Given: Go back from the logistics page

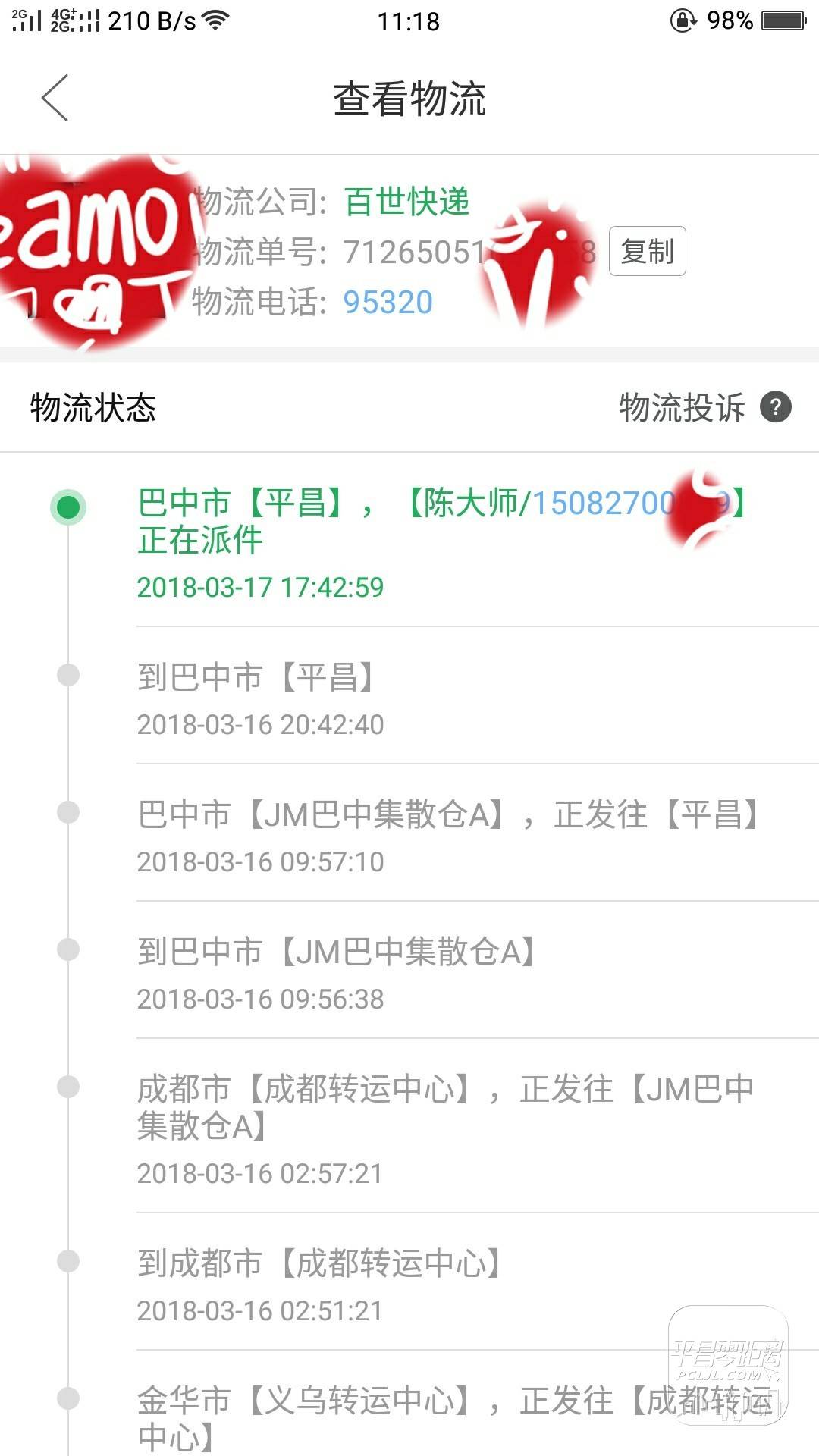Looking at the screenshot, I should pos(55,98).
